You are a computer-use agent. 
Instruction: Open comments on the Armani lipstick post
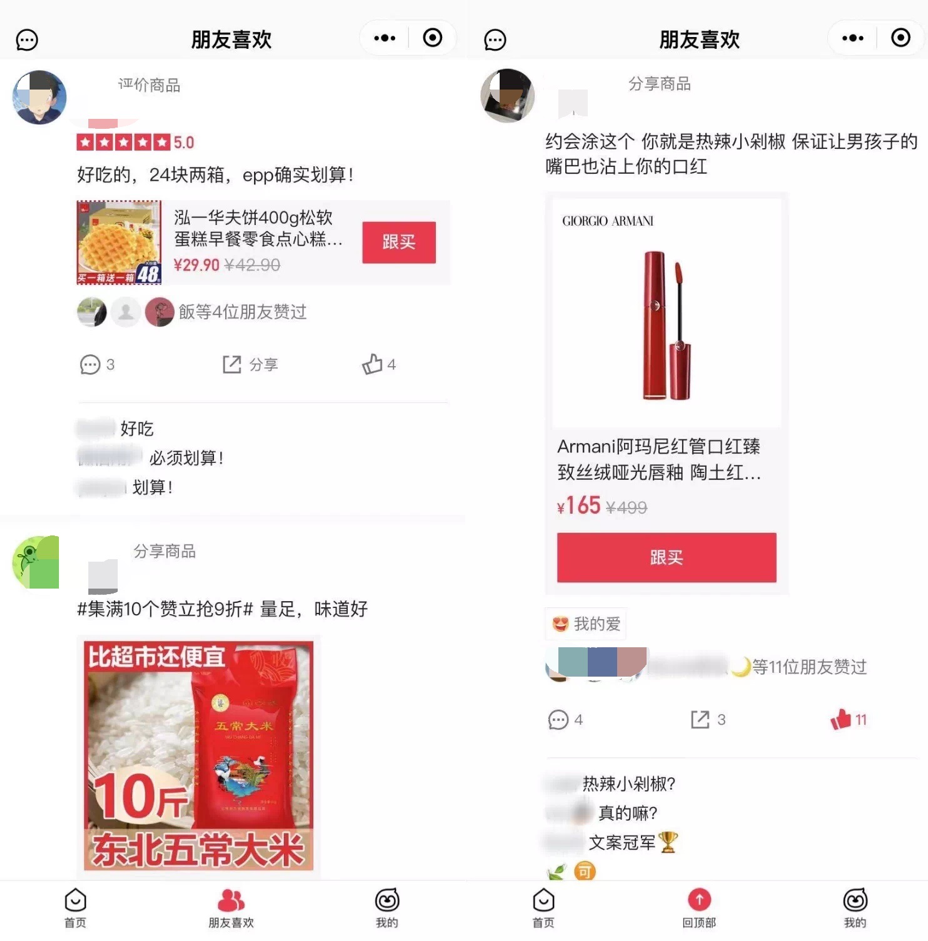(565, 720)
